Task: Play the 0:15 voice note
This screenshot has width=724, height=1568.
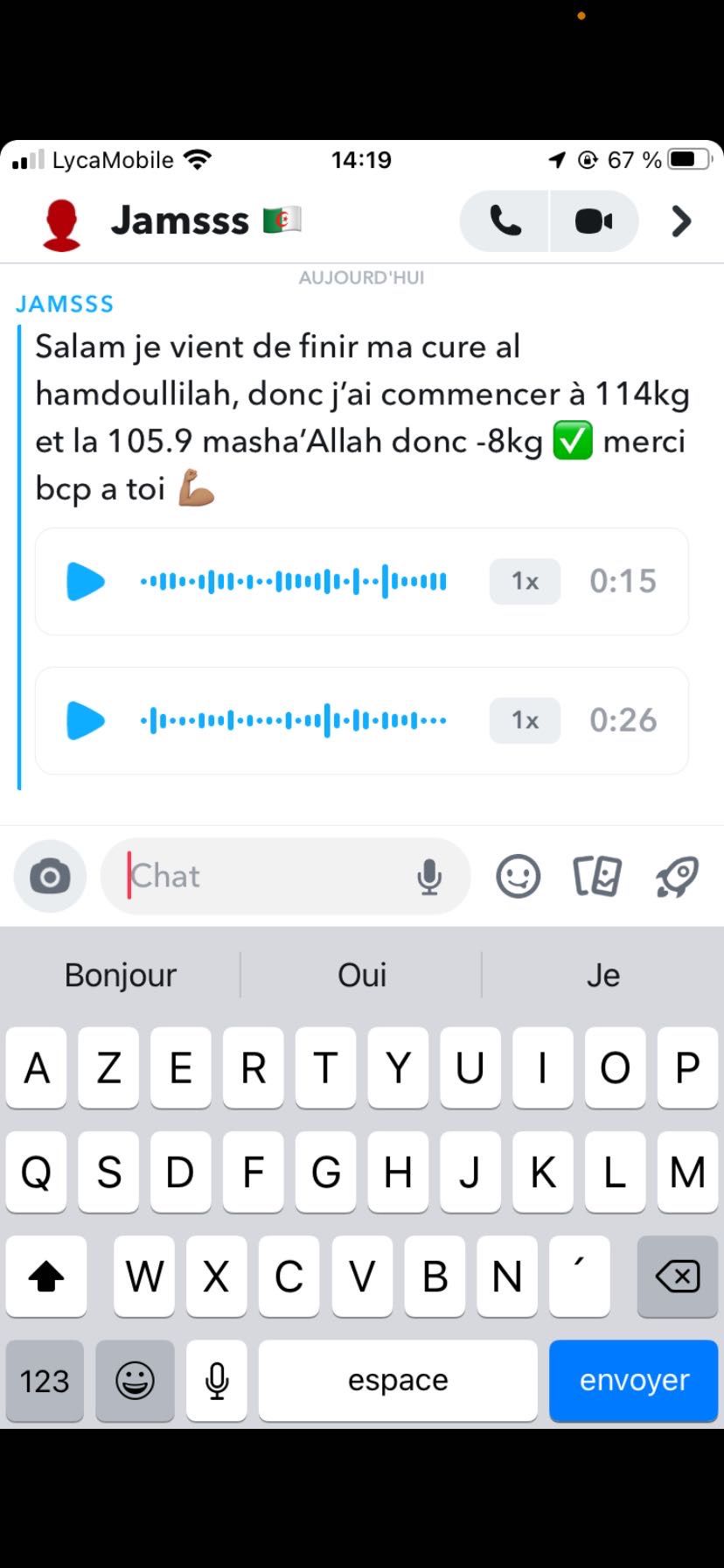Action: pos(86,582)
